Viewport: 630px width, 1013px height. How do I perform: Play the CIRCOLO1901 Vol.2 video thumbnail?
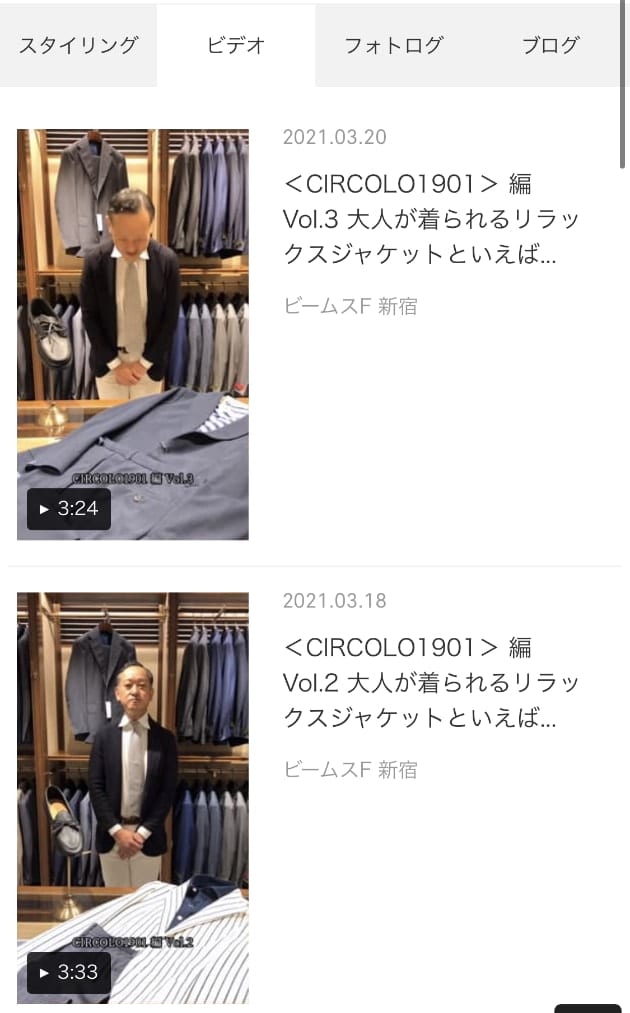(133, 797)
